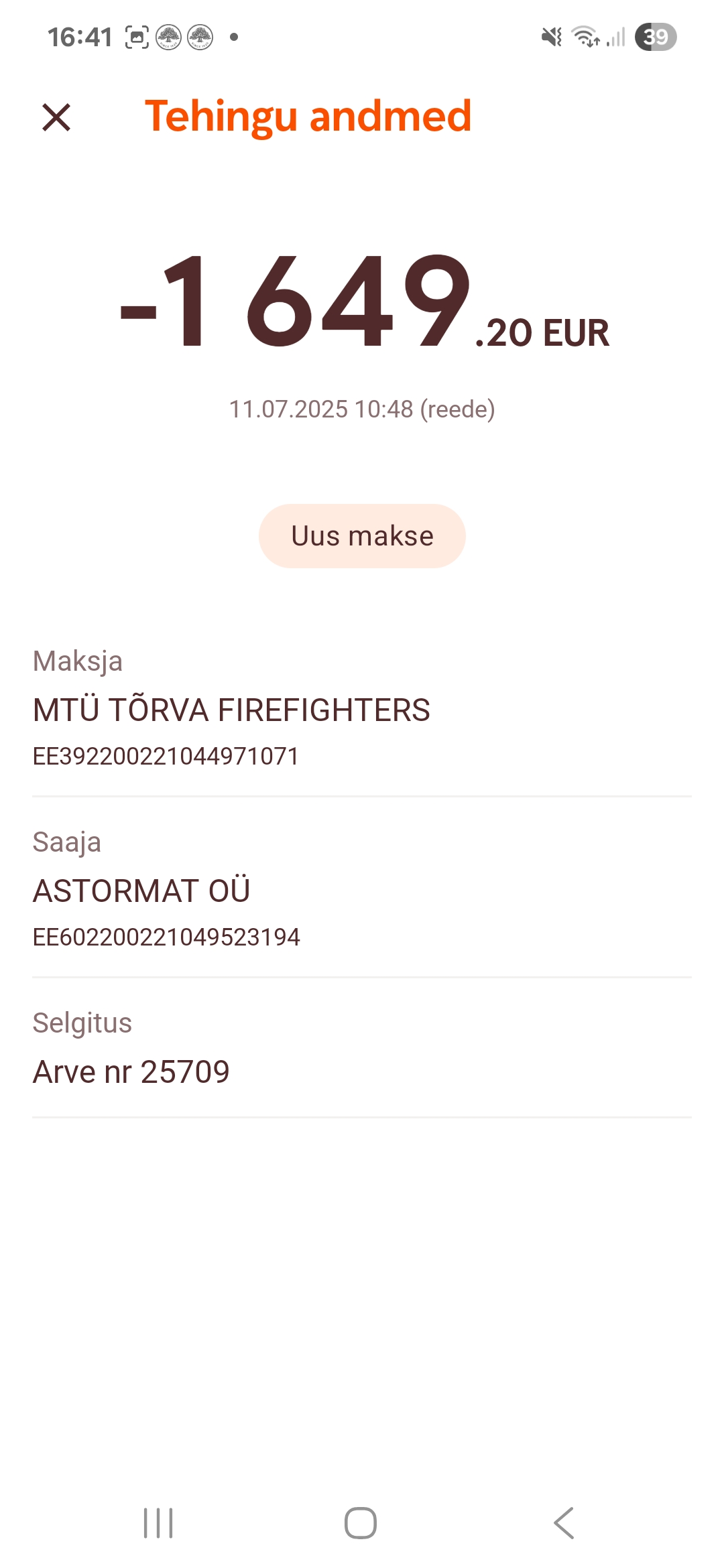
Task: Close the Tehingu andmed screen
Action: 56,117
